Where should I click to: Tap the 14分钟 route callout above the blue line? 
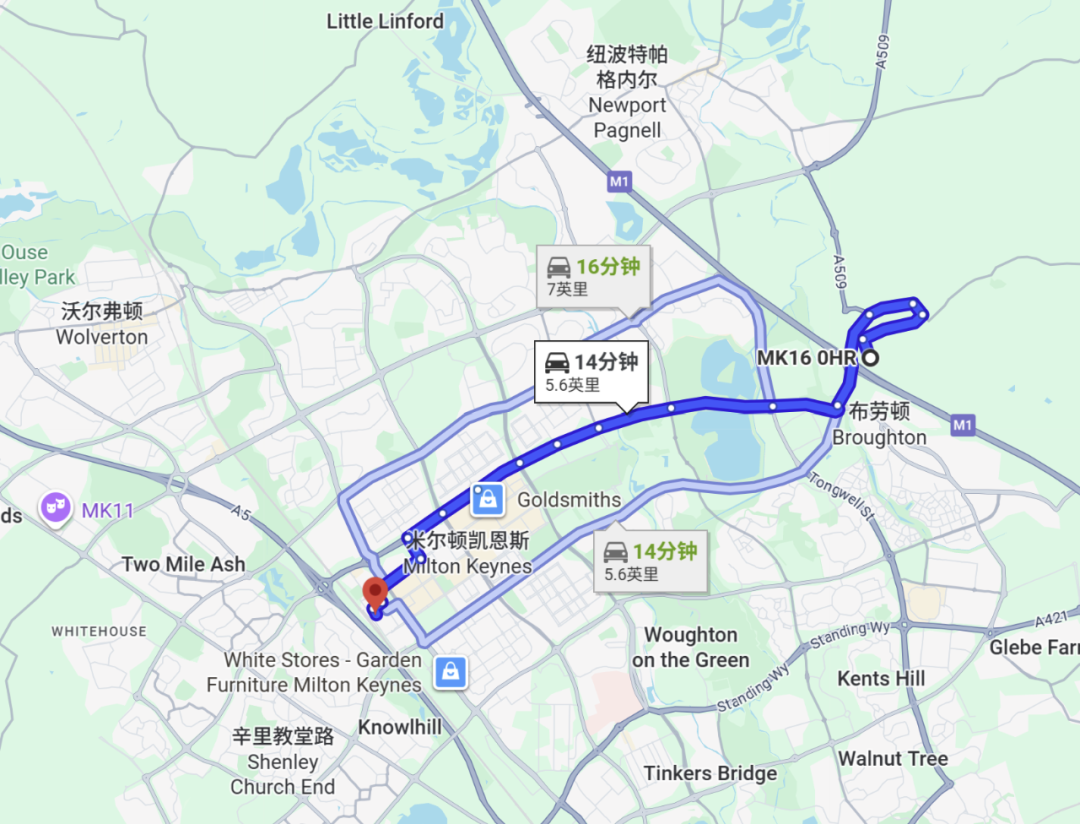point(591,372)
